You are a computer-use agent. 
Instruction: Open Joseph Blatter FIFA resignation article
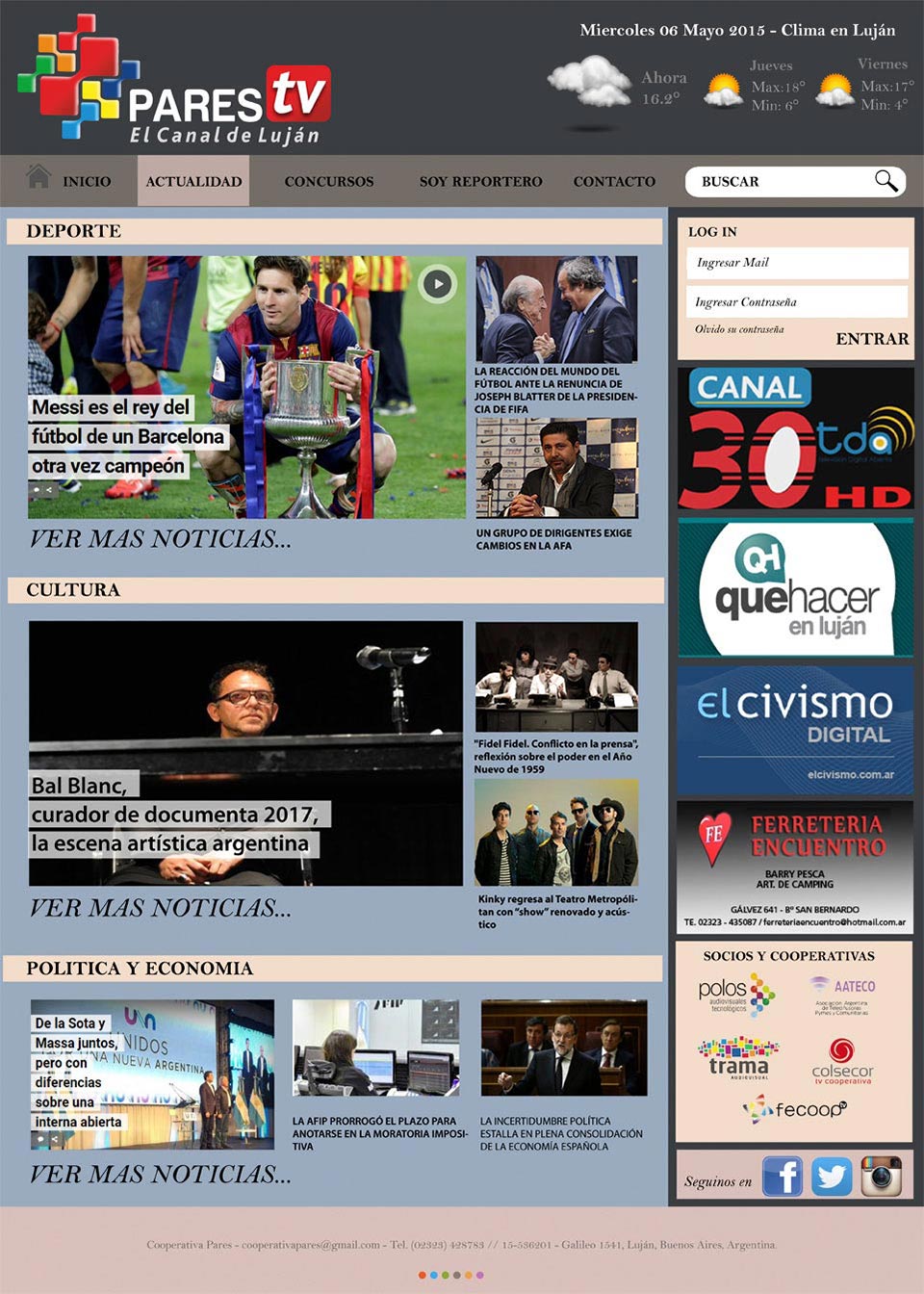tap(555, 390)
